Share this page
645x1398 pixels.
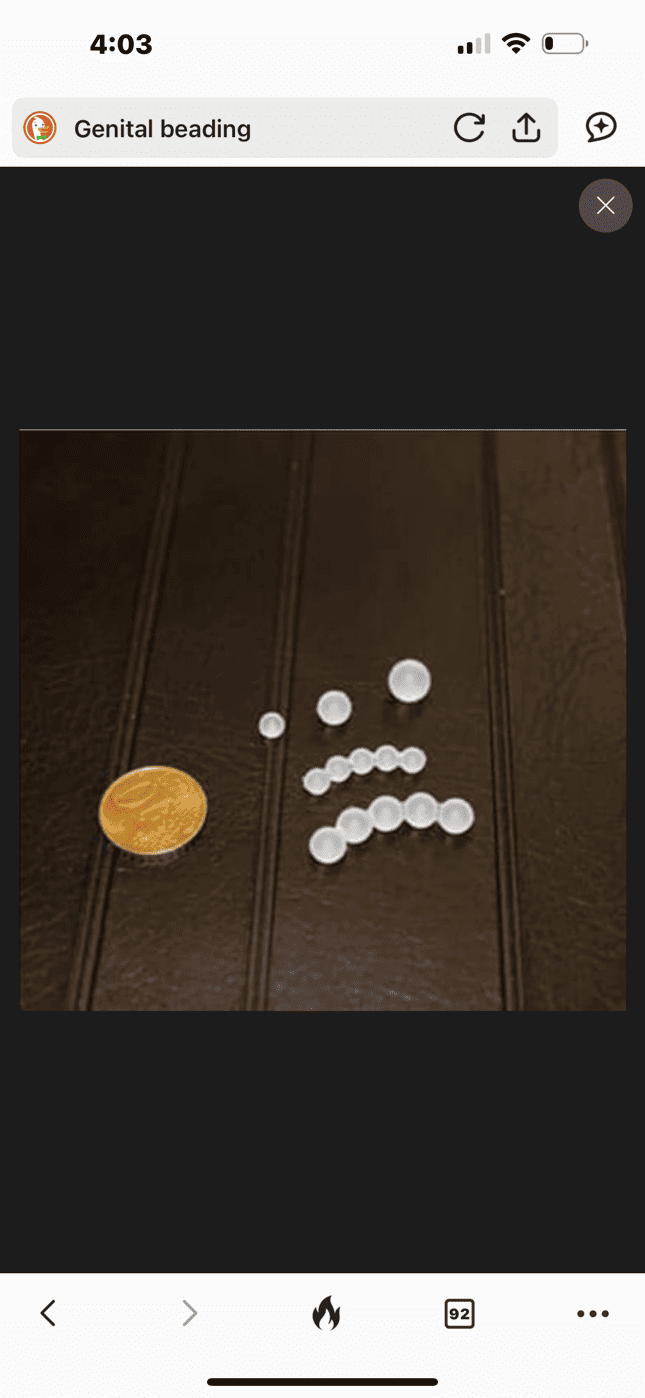[x=527, y=127]
